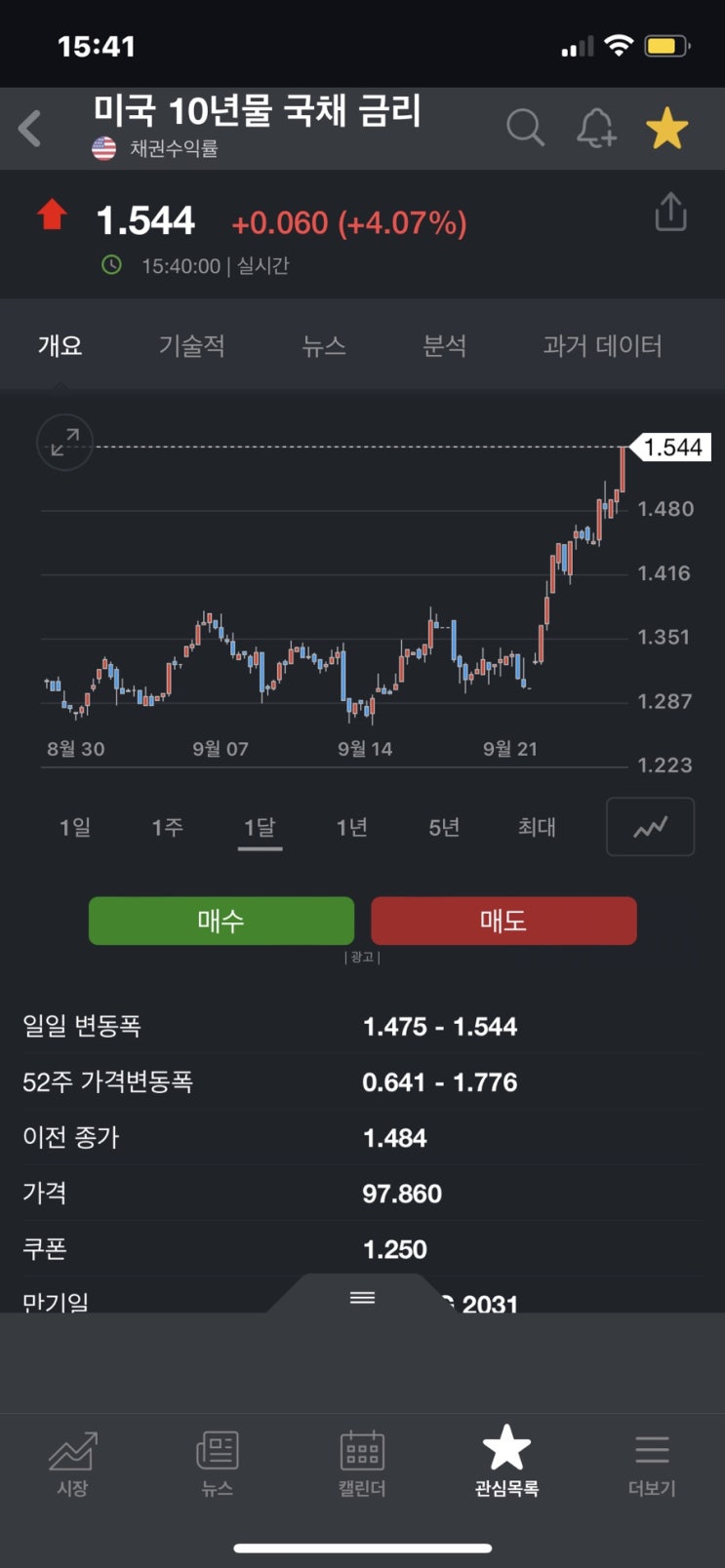Select the 1주 chart range
This screenshot has width=725, height=1568.
(167, 827)
